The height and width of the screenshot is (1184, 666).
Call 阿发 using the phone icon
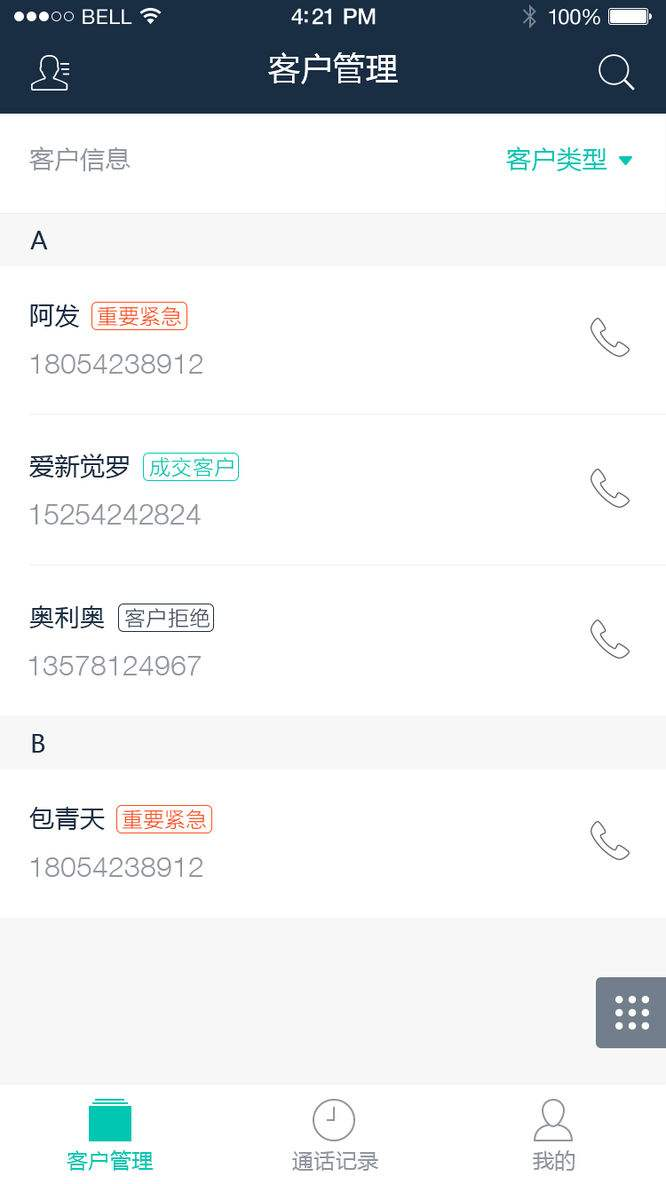pos(609,338)
